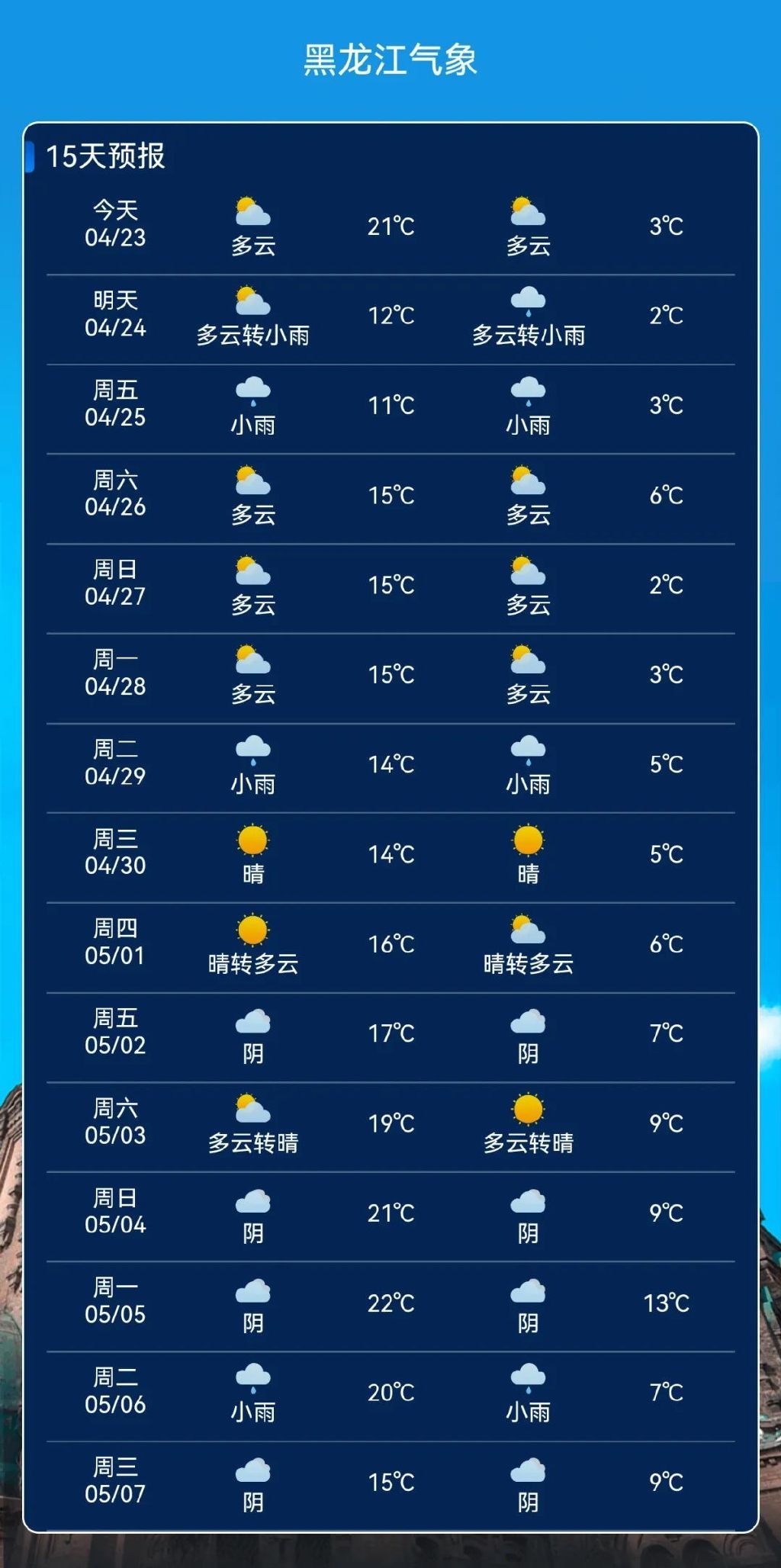Expand the row for 周六 04/26
Screen dimensions: 781x1568
[390, 494]
